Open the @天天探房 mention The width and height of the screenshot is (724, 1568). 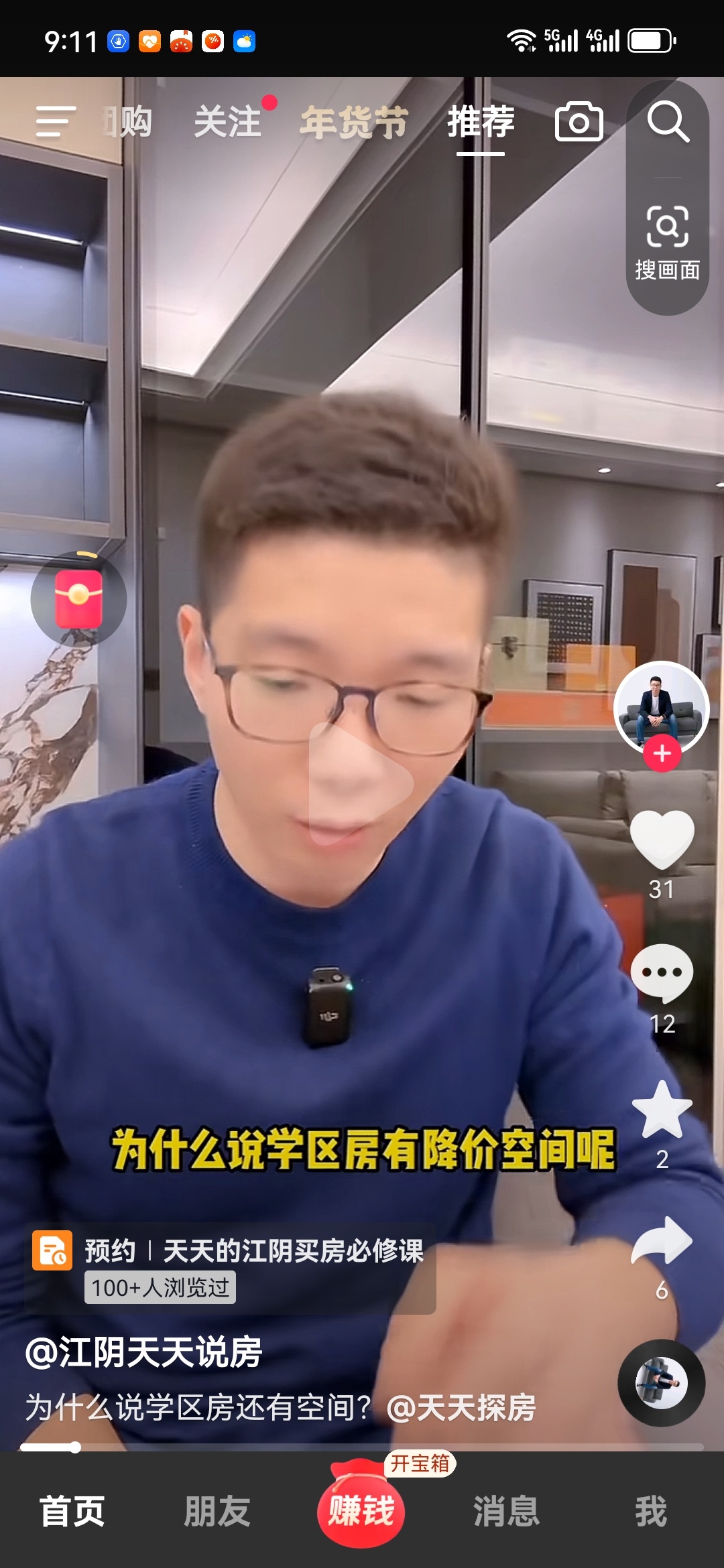461,1407
